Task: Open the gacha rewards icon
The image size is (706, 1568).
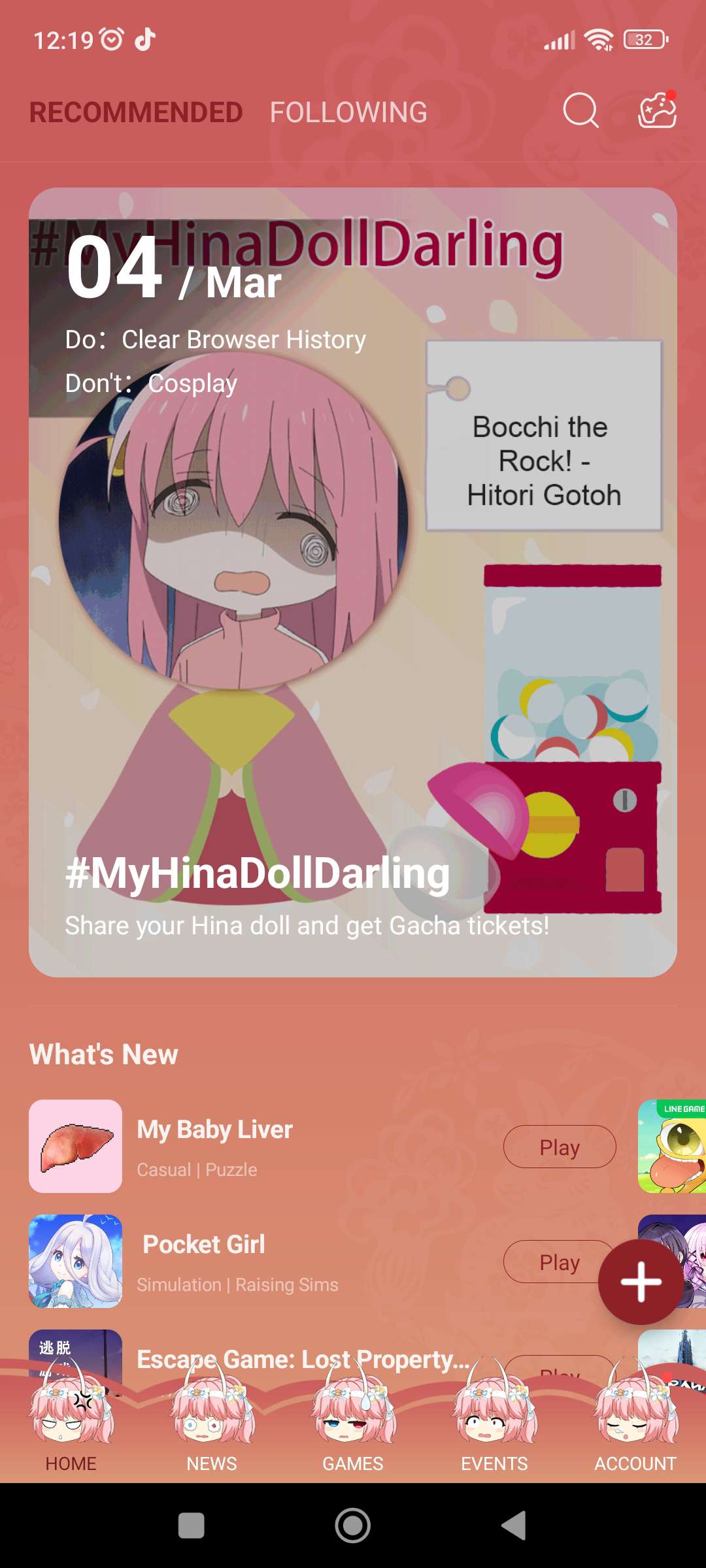Action: 657,110
